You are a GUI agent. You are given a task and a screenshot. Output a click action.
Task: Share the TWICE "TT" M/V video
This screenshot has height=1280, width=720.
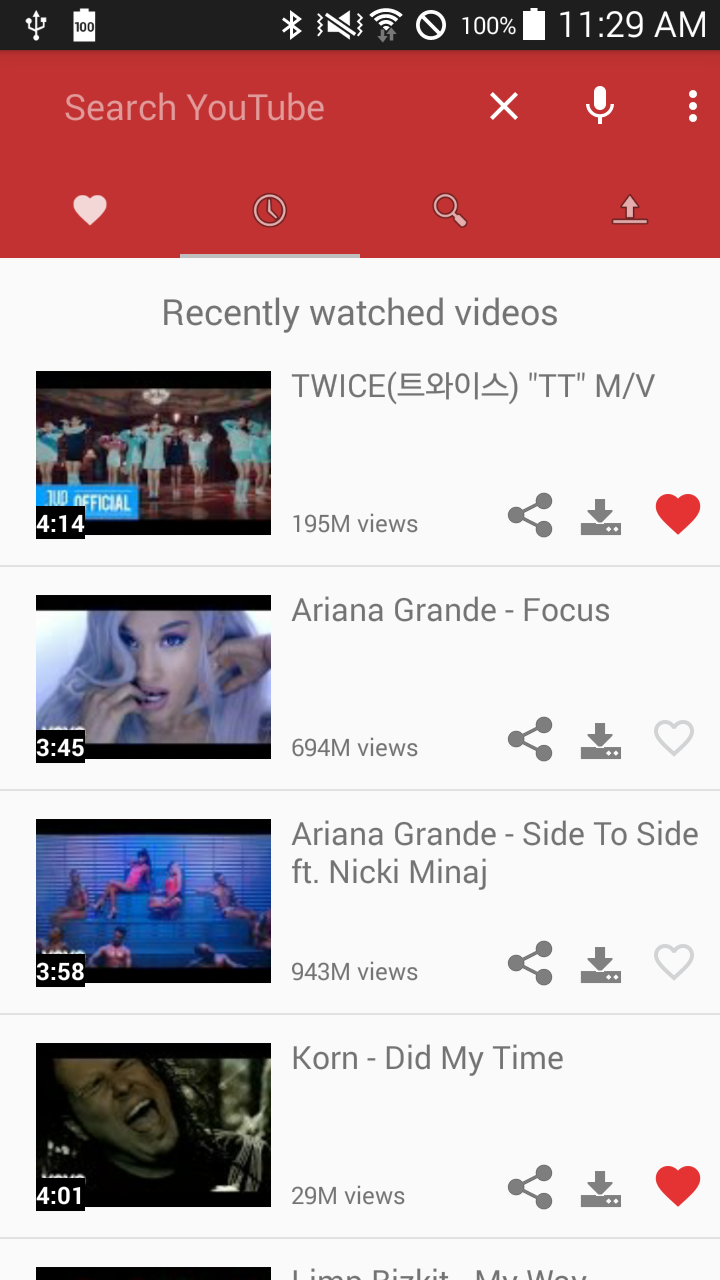[x=530, y=515]
